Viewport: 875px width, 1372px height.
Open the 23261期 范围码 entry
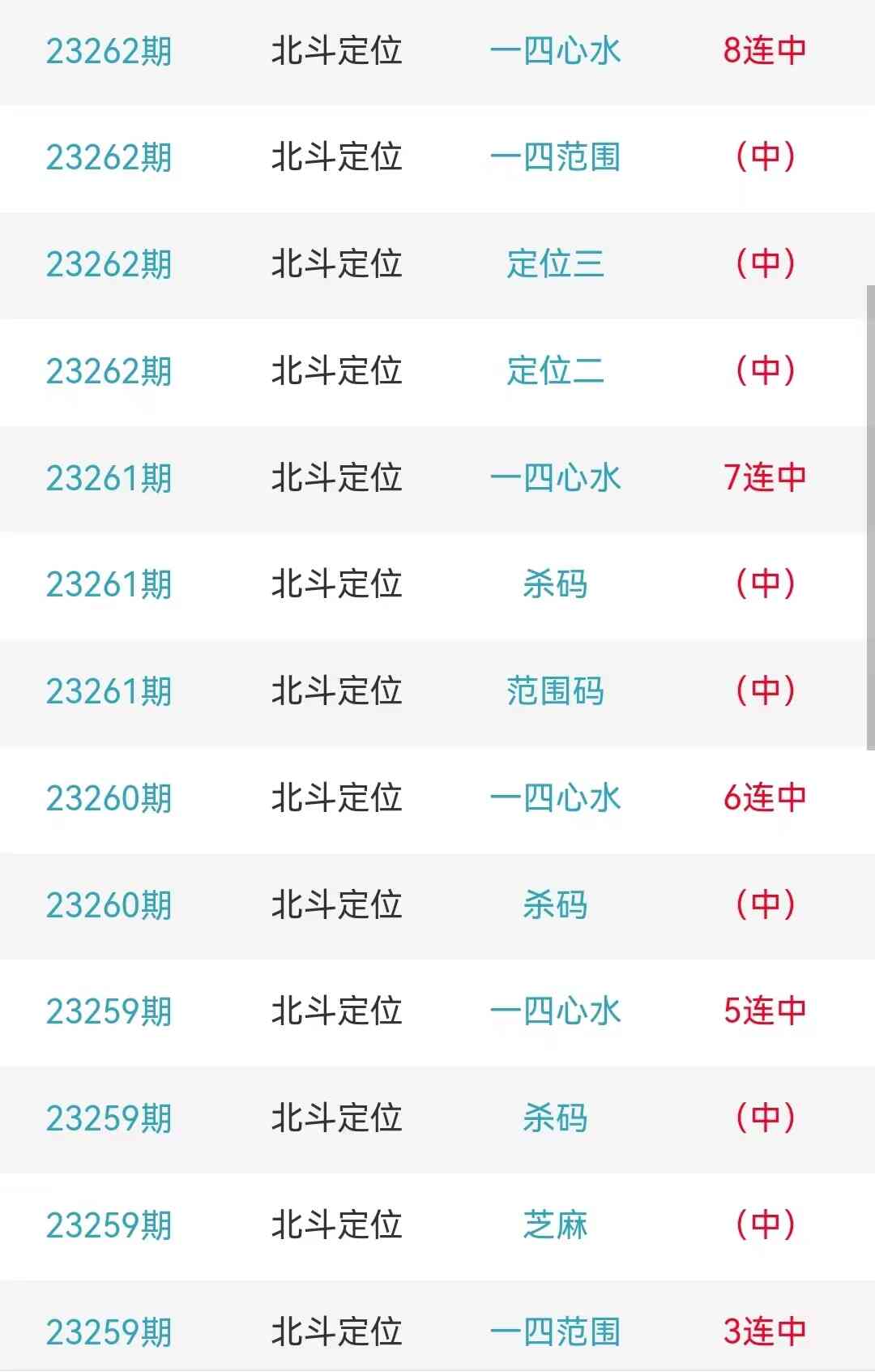point(555,691)
